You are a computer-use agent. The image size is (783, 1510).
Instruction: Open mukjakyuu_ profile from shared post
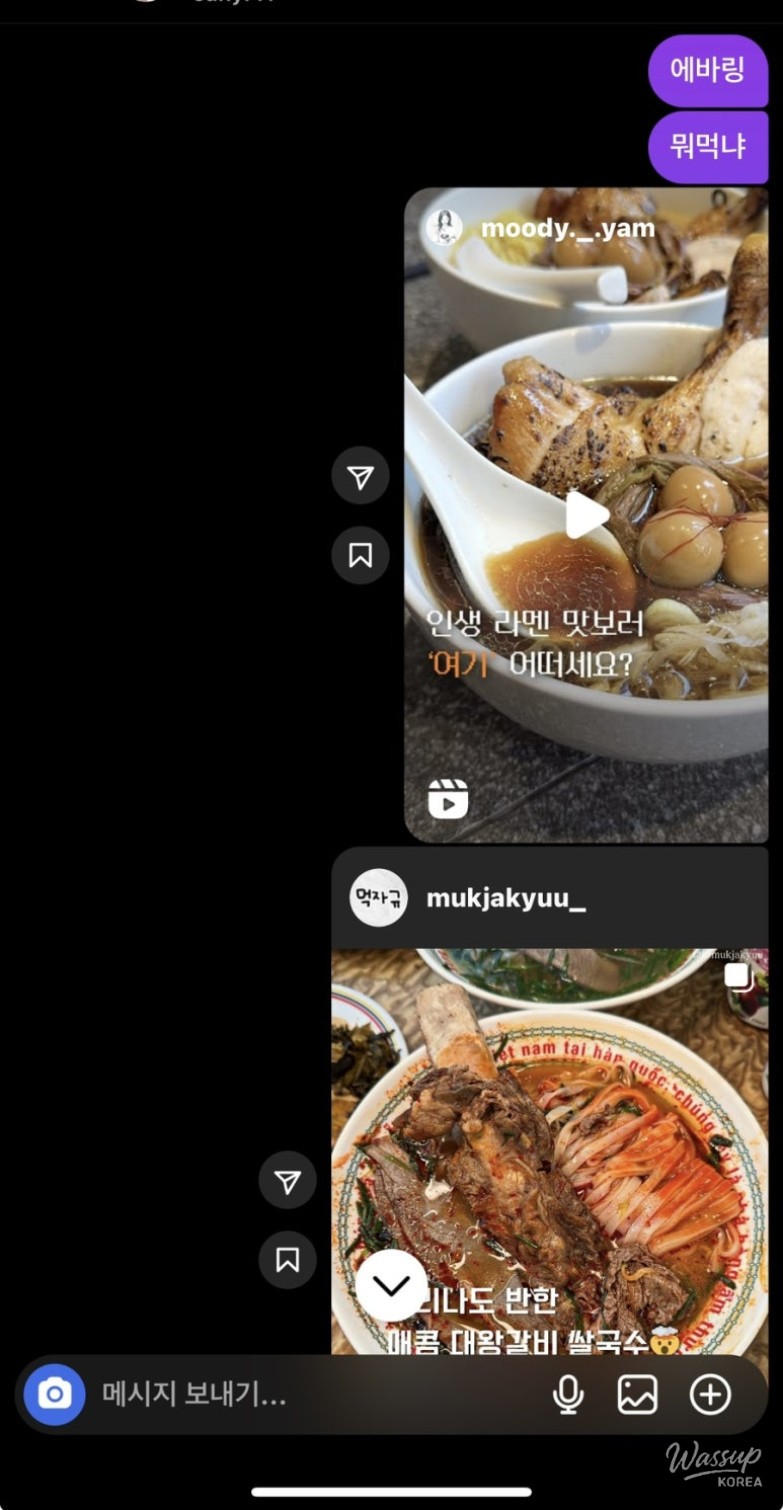point(505,898)
